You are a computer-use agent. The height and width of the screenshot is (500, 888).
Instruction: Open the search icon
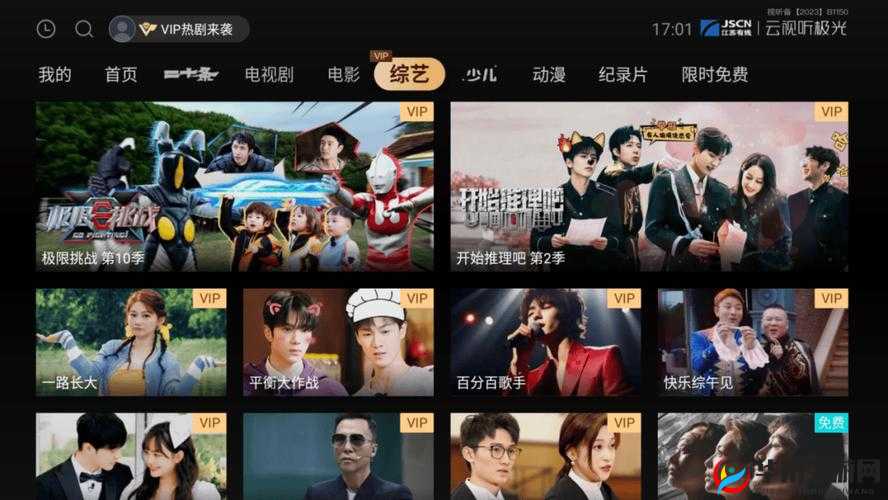click(84, 29)
